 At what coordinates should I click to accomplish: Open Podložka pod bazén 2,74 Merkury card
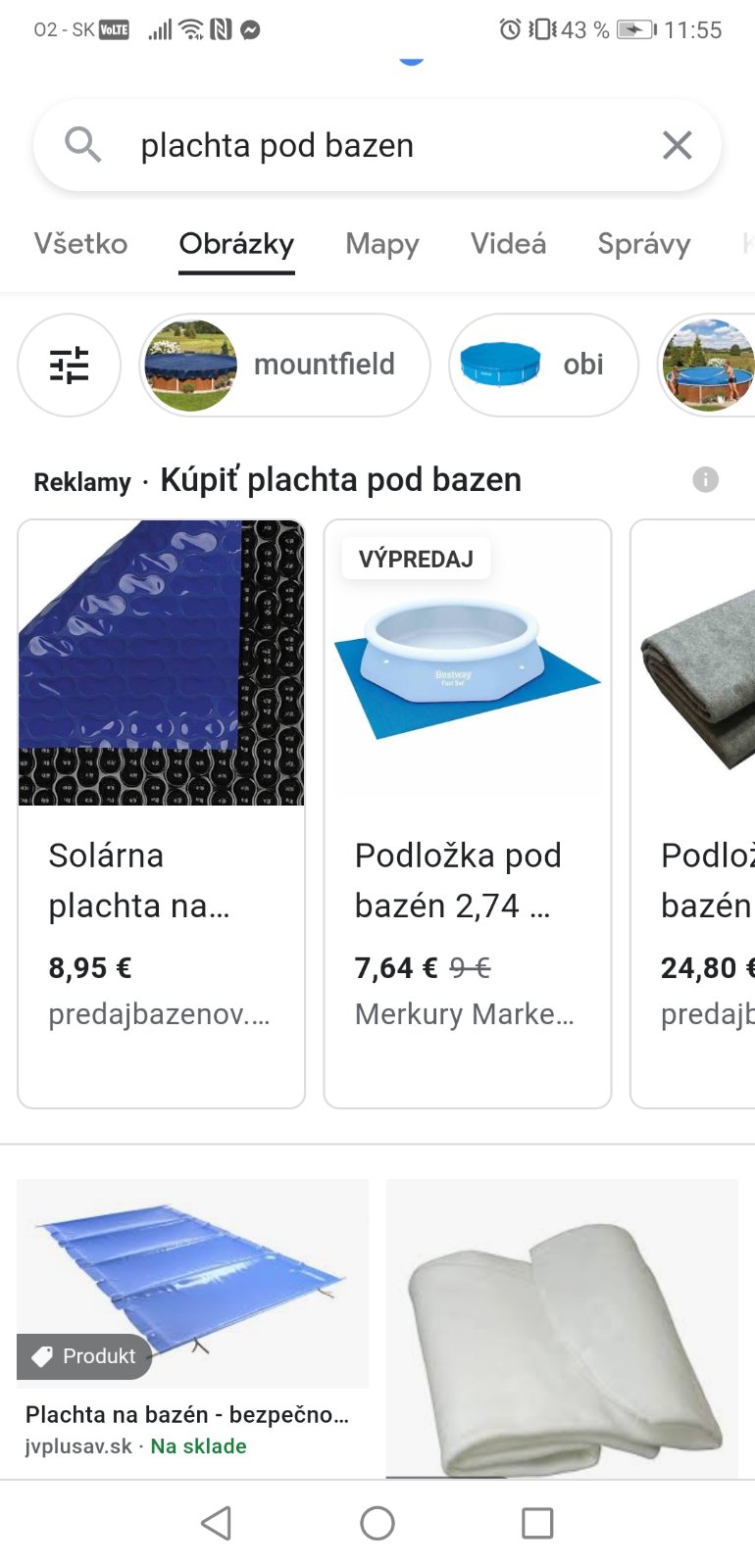coord(468,813)
